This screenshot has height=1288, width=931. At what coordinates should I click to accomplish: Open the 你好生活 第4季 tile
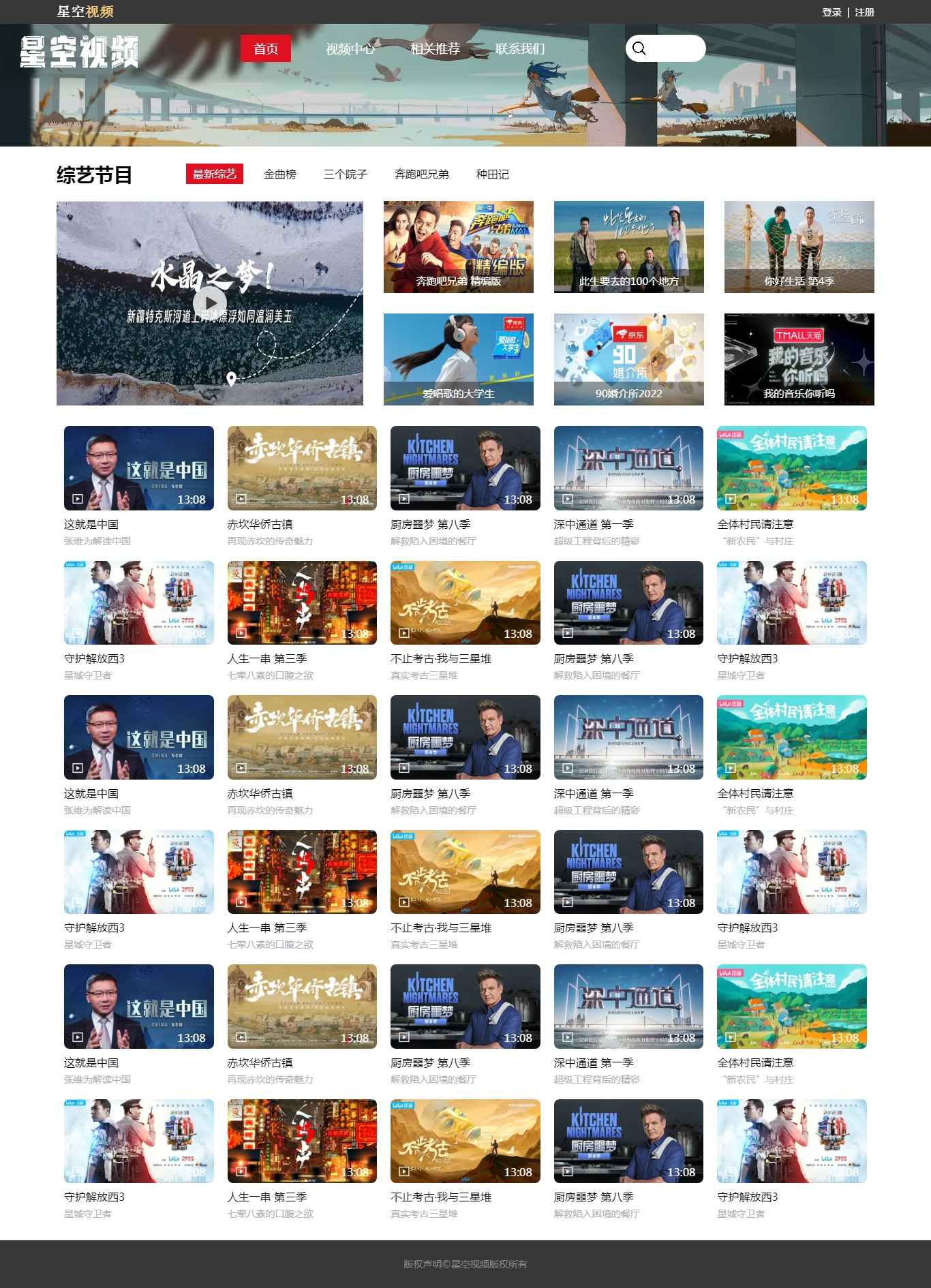point(799,247)
